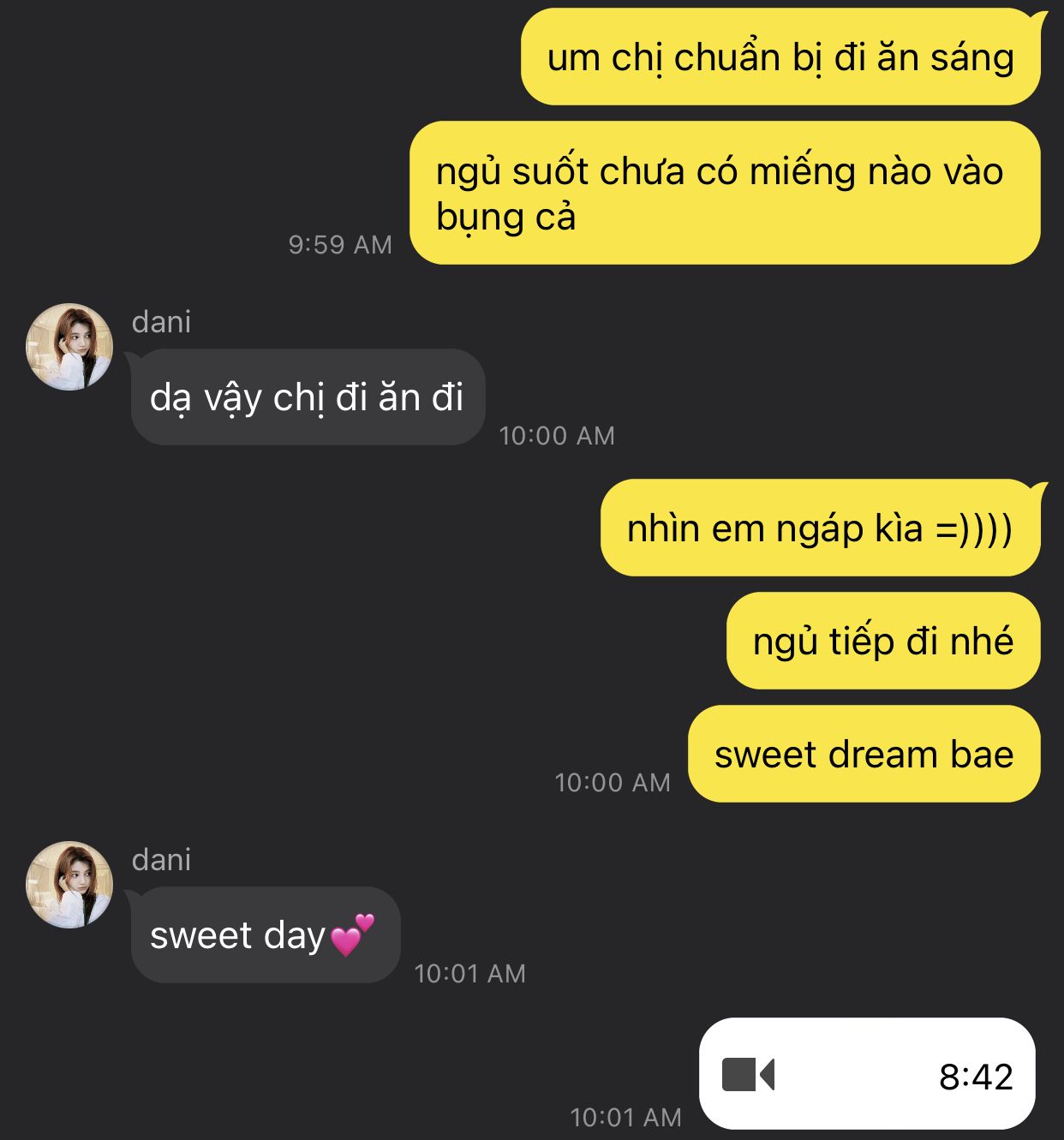Open dani's avatar beside "dạ vậy chị đi ăn đi"
1064x1140 pixels.
(69, 347)
